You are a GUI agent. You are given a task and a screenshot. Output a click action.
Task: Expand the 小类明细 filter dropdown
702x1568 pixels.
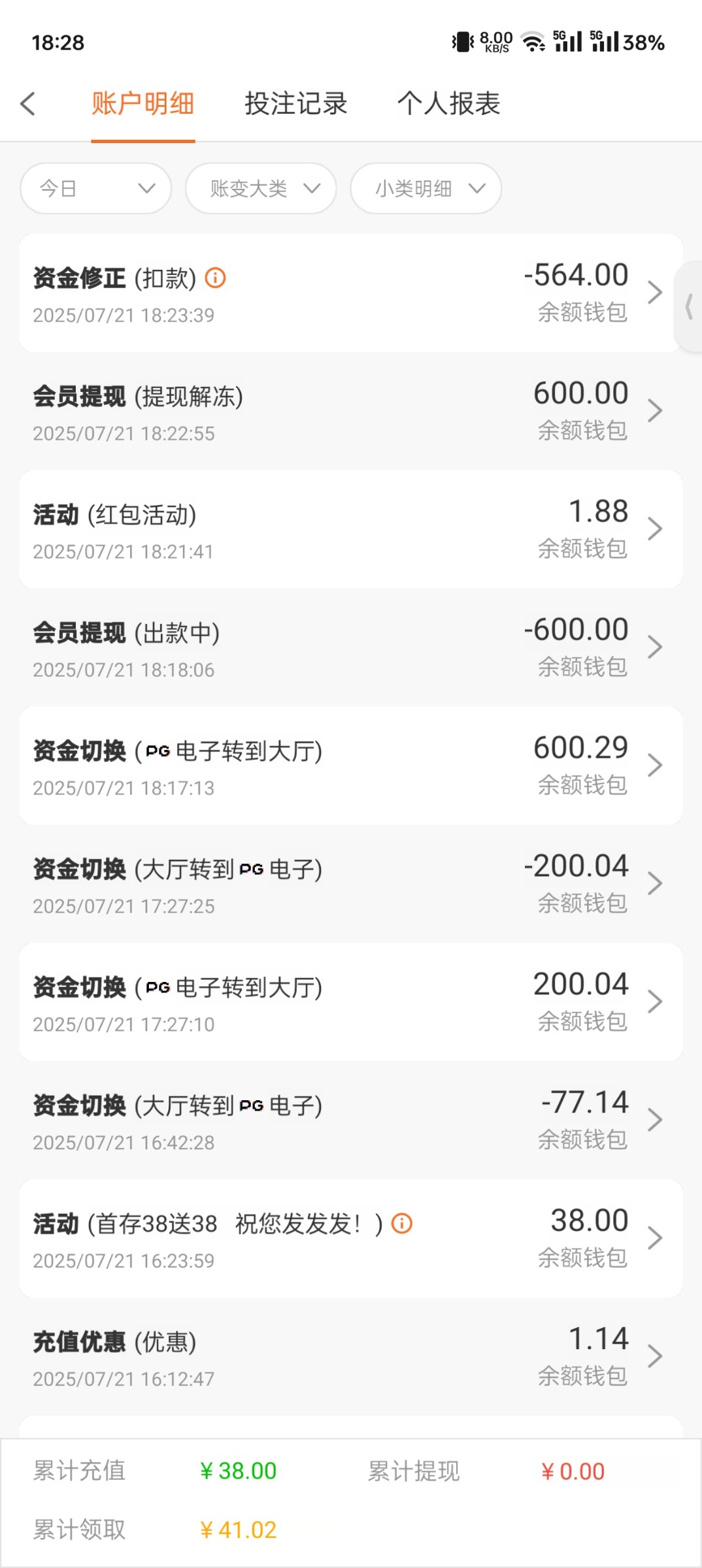(426, 189)
